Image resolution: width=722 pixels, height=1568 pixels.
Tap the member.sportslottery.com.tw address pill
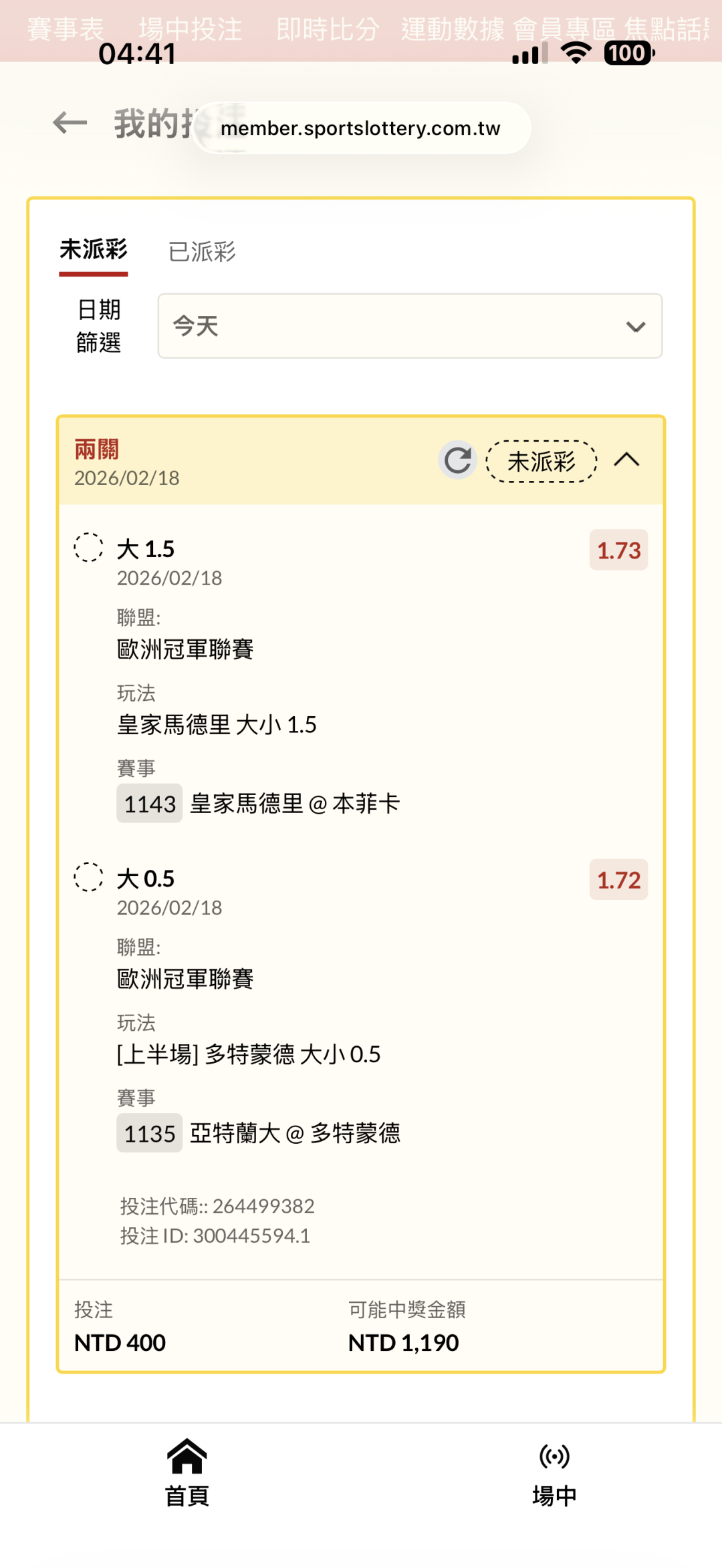coord(361,128)
